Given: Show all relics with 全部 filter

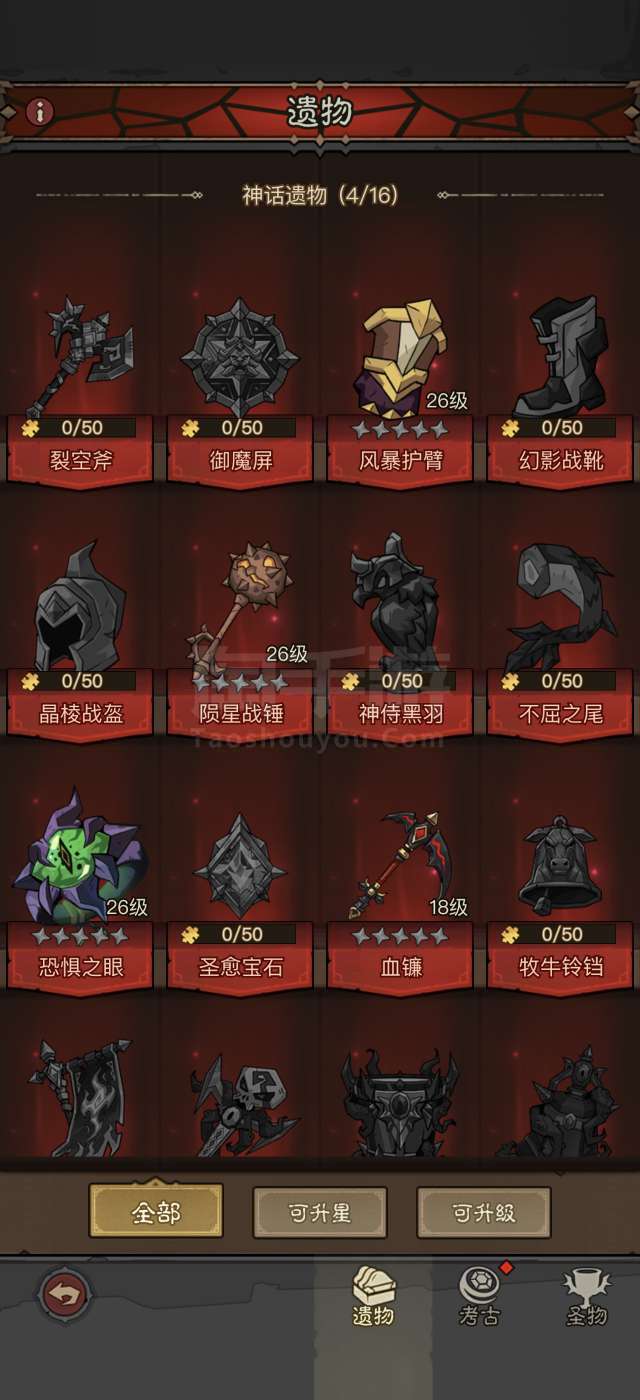Looking at the screenshot, I should pos(156,1212).
